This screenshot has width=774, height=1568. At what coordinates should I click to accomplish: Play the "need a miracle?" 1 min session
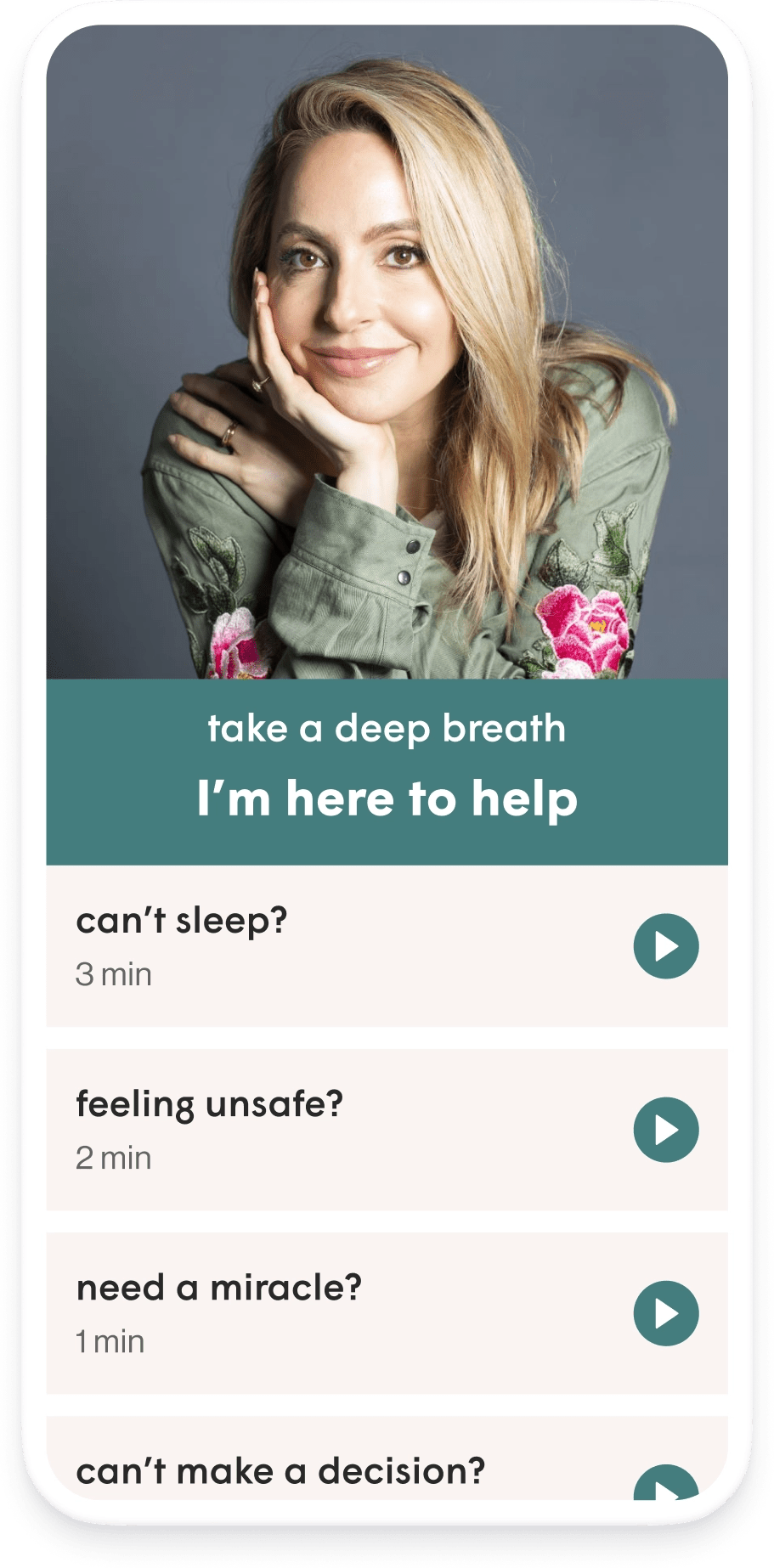click(x=666, y=1313)
